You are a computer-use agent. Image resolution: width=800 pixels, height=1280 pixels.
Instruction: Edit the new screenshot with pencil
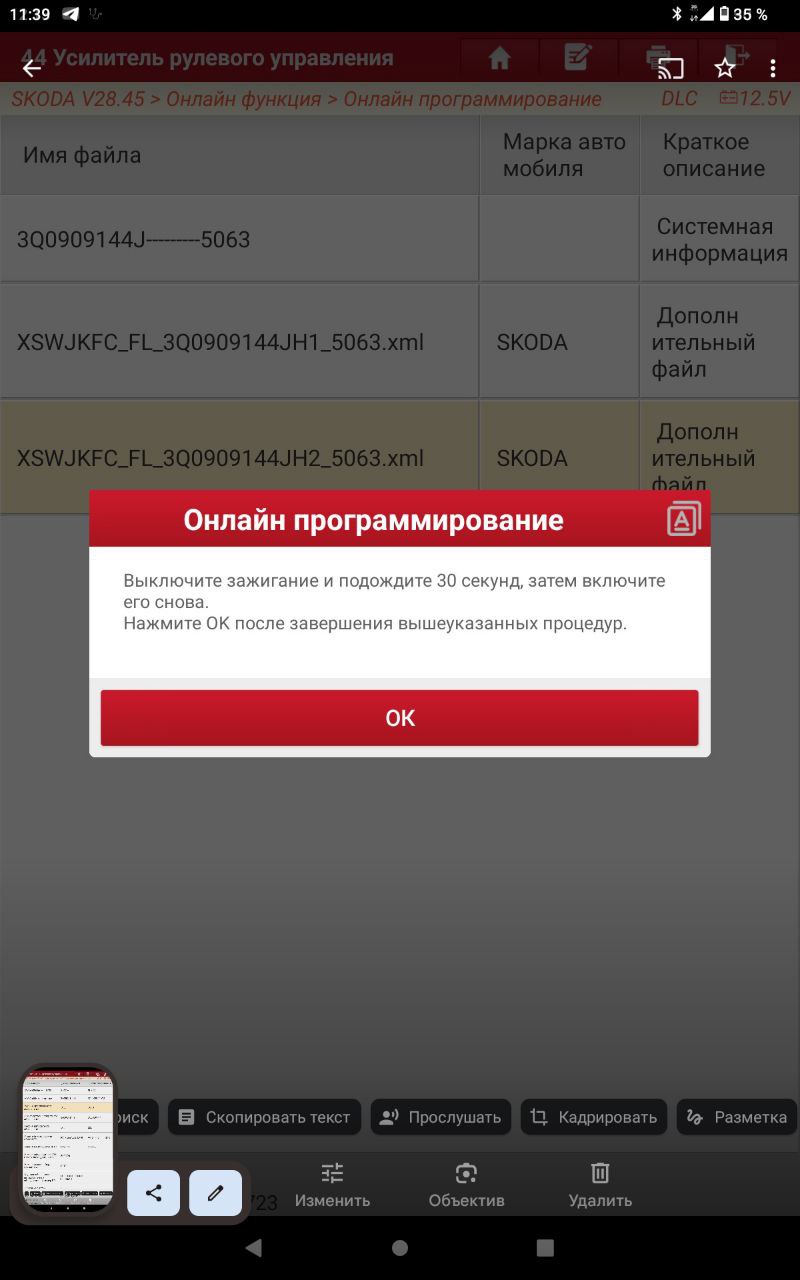click(x=216, y=1193)
